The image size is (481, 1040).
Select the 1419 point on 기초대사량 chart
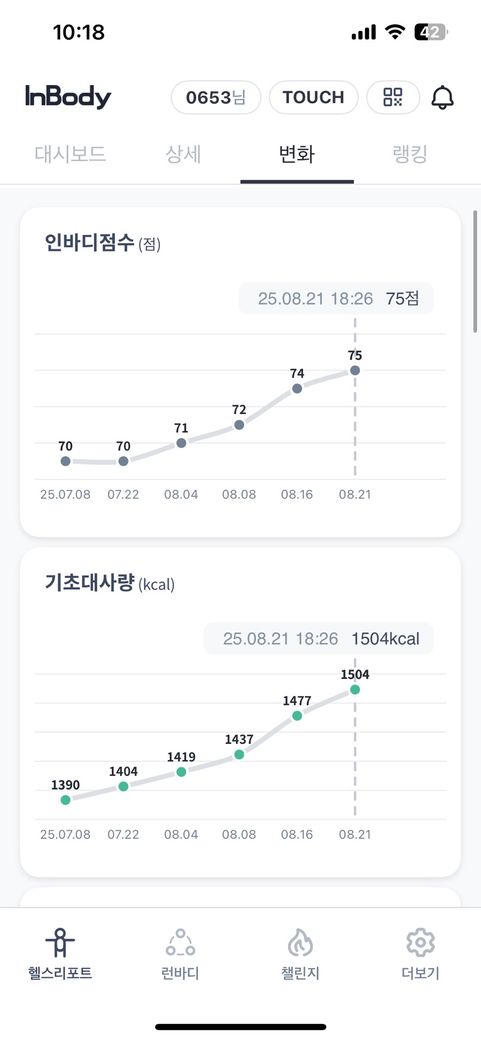coord(181,772)
